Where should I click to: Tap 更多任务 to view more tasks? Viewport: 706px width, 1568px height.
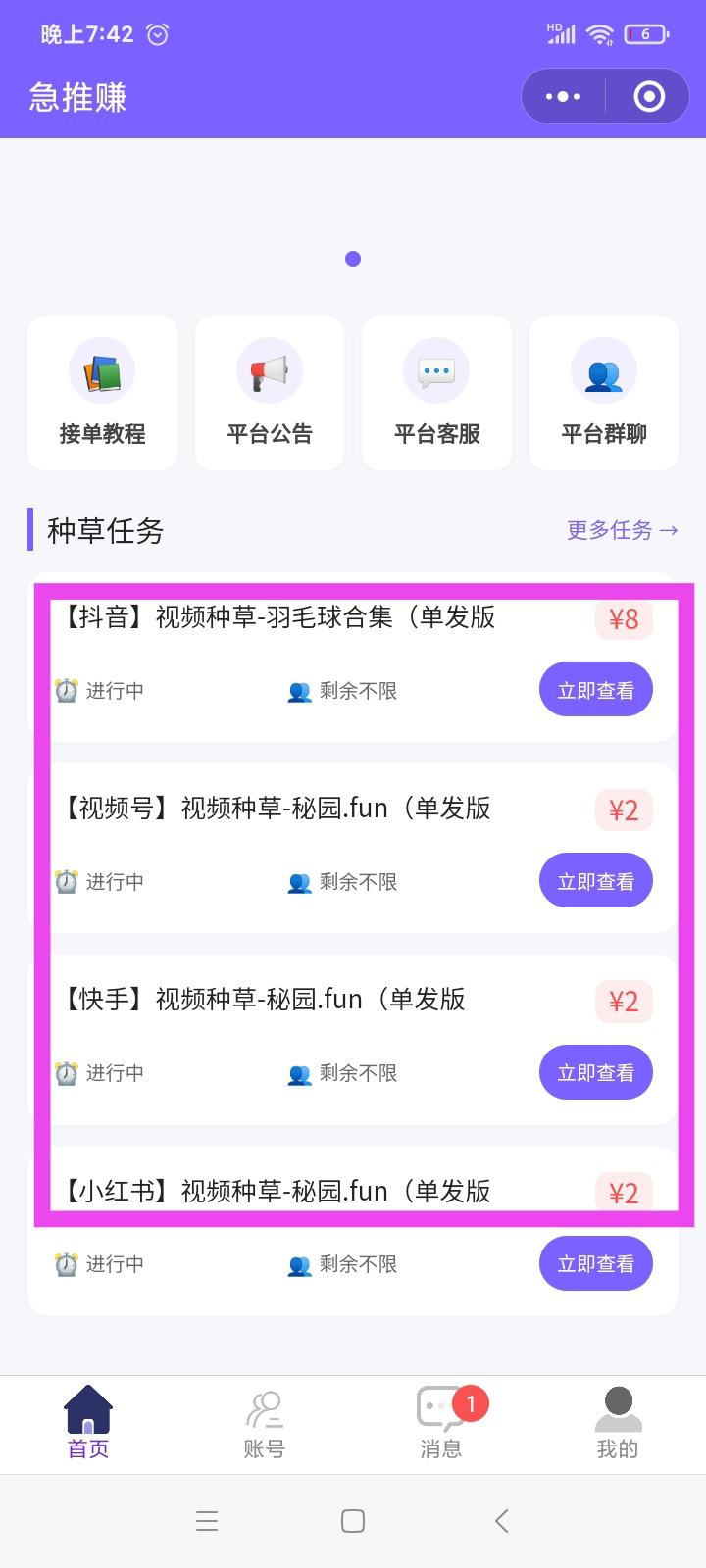[622, 530]
